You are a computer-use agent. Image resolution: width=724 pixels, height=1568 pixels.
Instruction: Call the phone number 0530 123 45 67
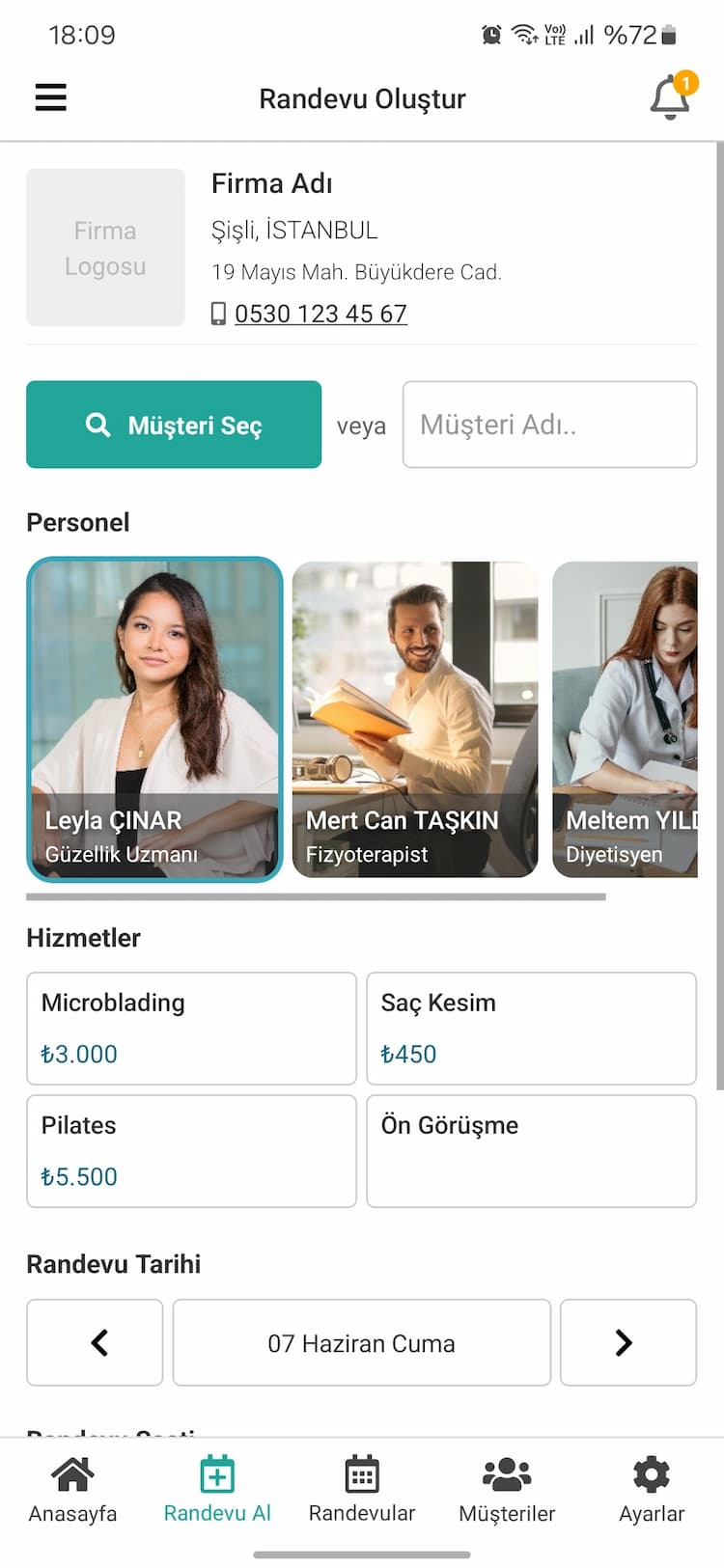[x=320, y=314]
